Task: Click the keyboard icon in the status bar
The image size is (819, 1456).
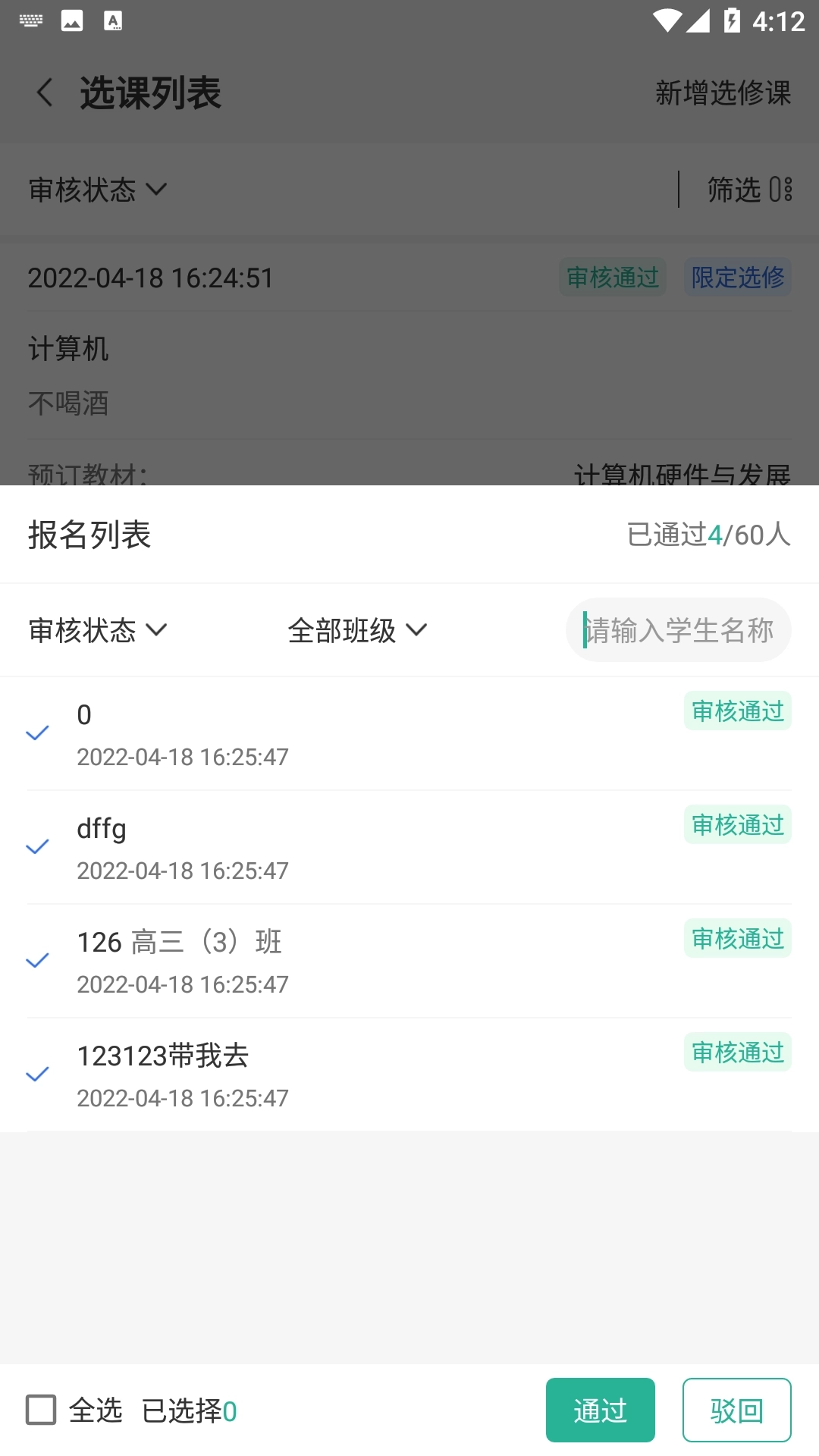Action: coord(30,20)
